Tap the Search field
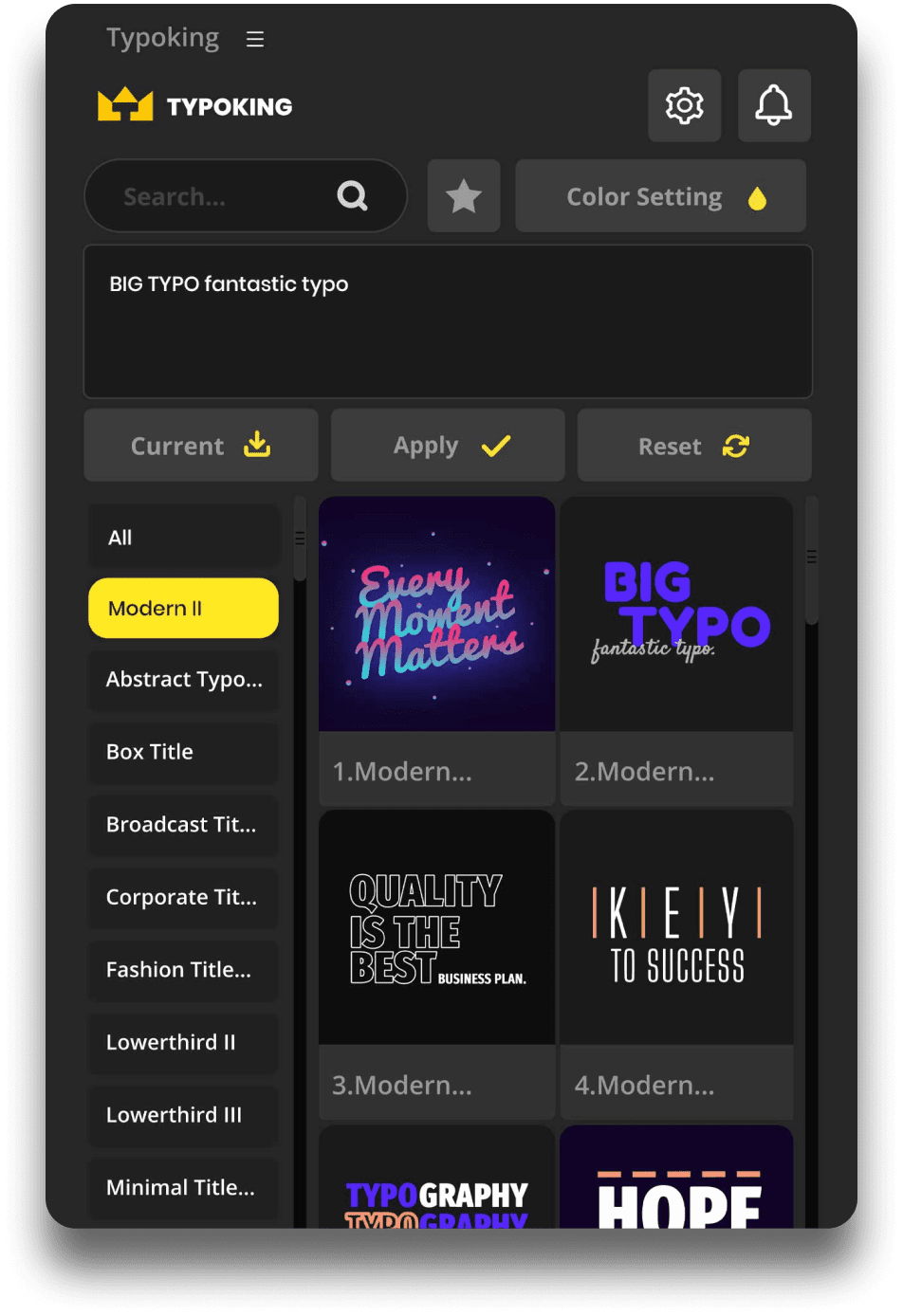Viewport: 903px width, 1316px height. pyautogui.click(x=228, y=196)
